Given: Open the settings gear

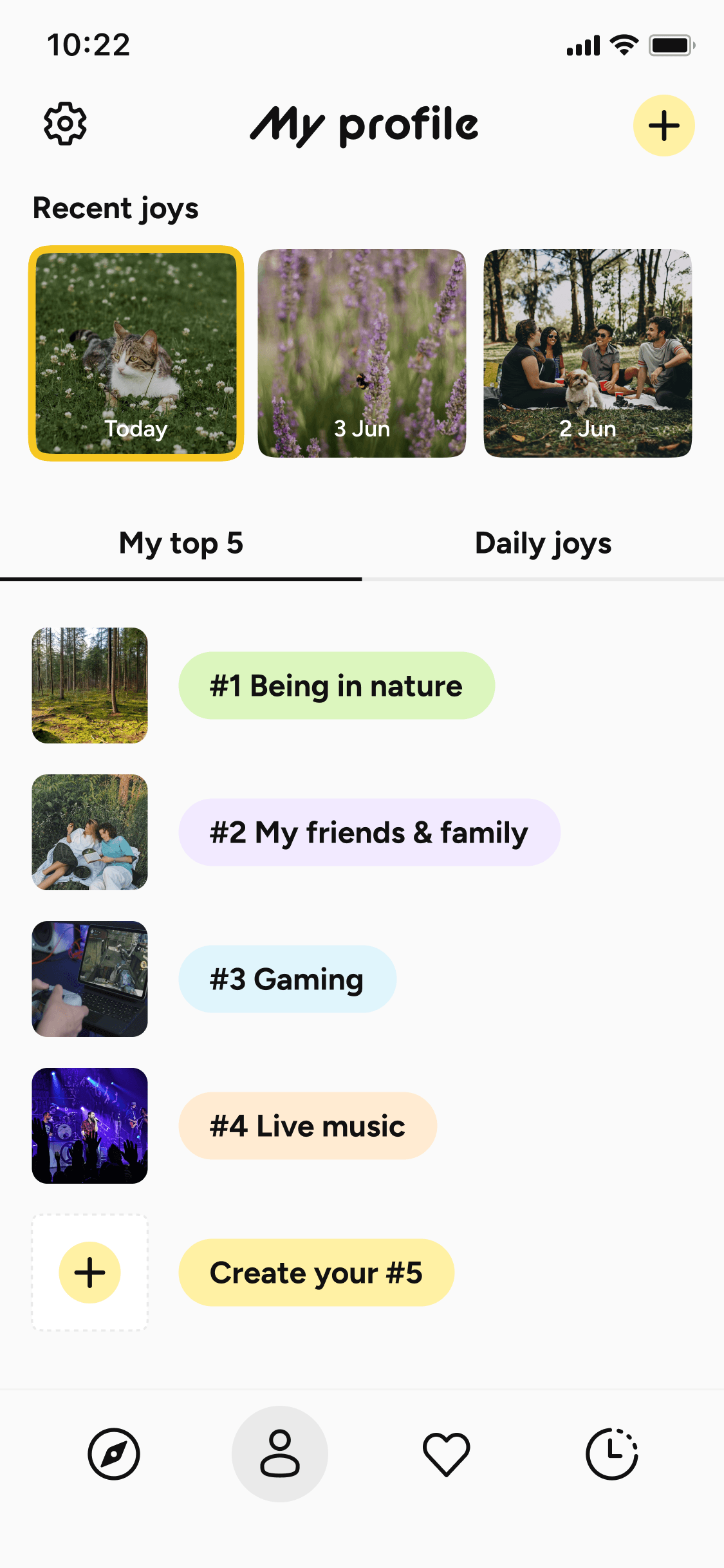Looking at the screenshot, I should pyautogui.click(x=65, y=124).
